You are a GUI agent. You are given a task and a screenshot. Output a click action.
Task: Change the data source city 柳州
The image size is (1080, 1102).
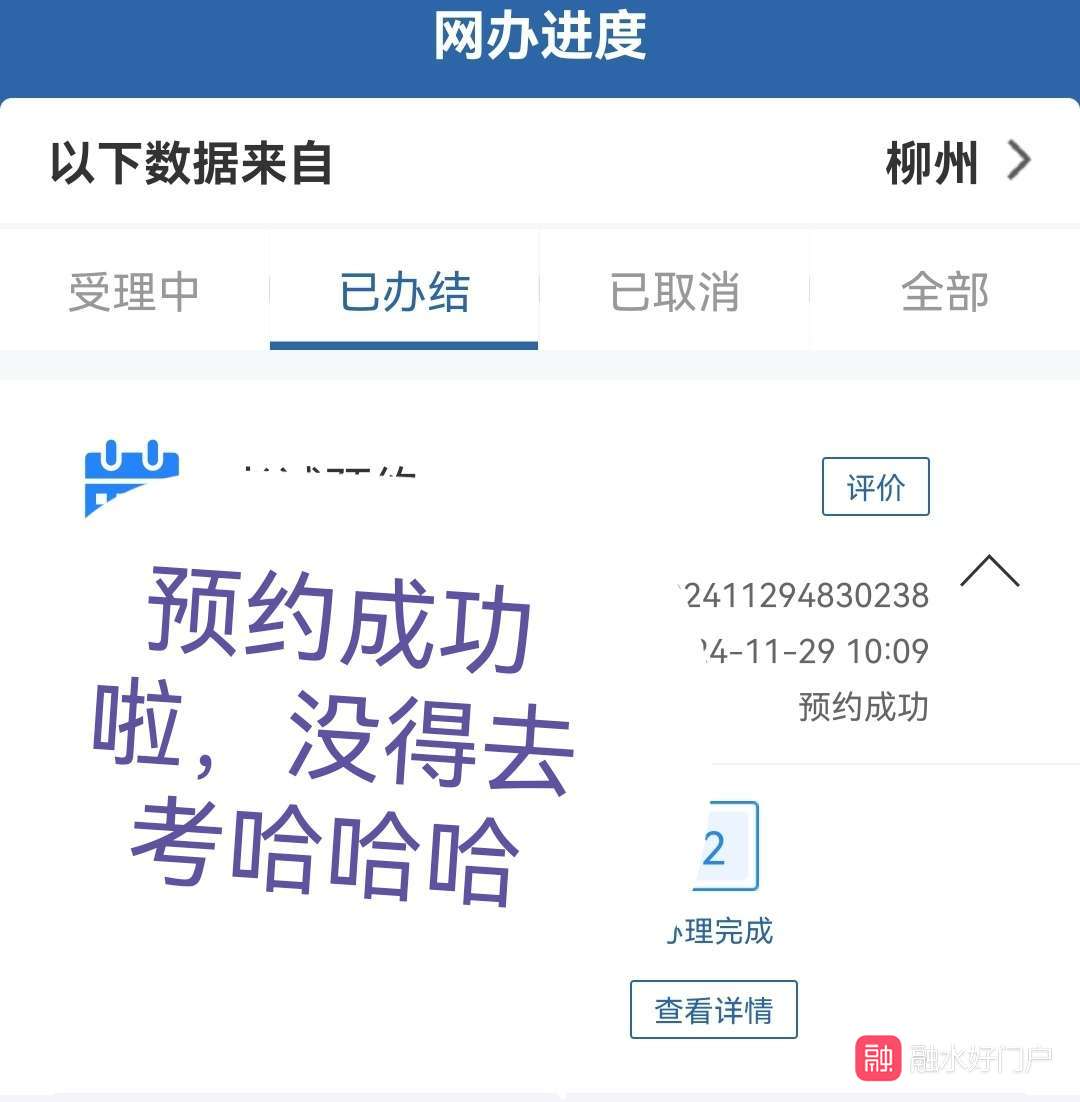[957, 163]
